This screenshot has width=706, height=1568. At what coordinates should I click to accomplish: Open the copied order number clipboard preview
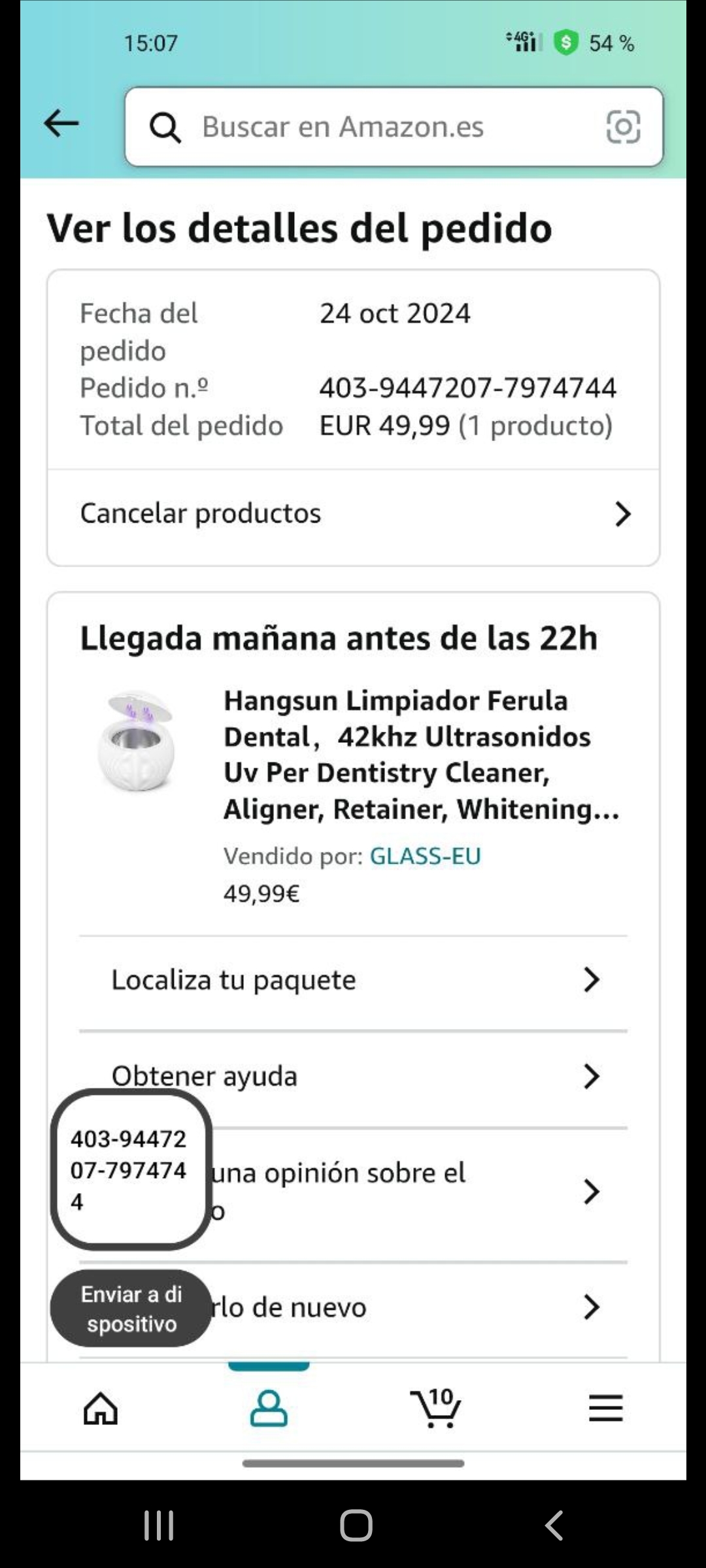[131, 1169]
